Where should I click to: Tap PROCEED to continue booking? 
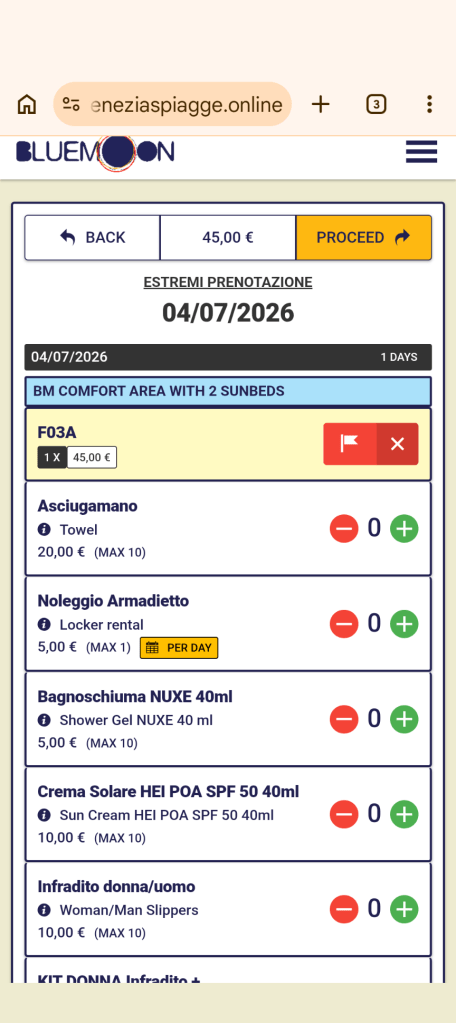[363, 237]
